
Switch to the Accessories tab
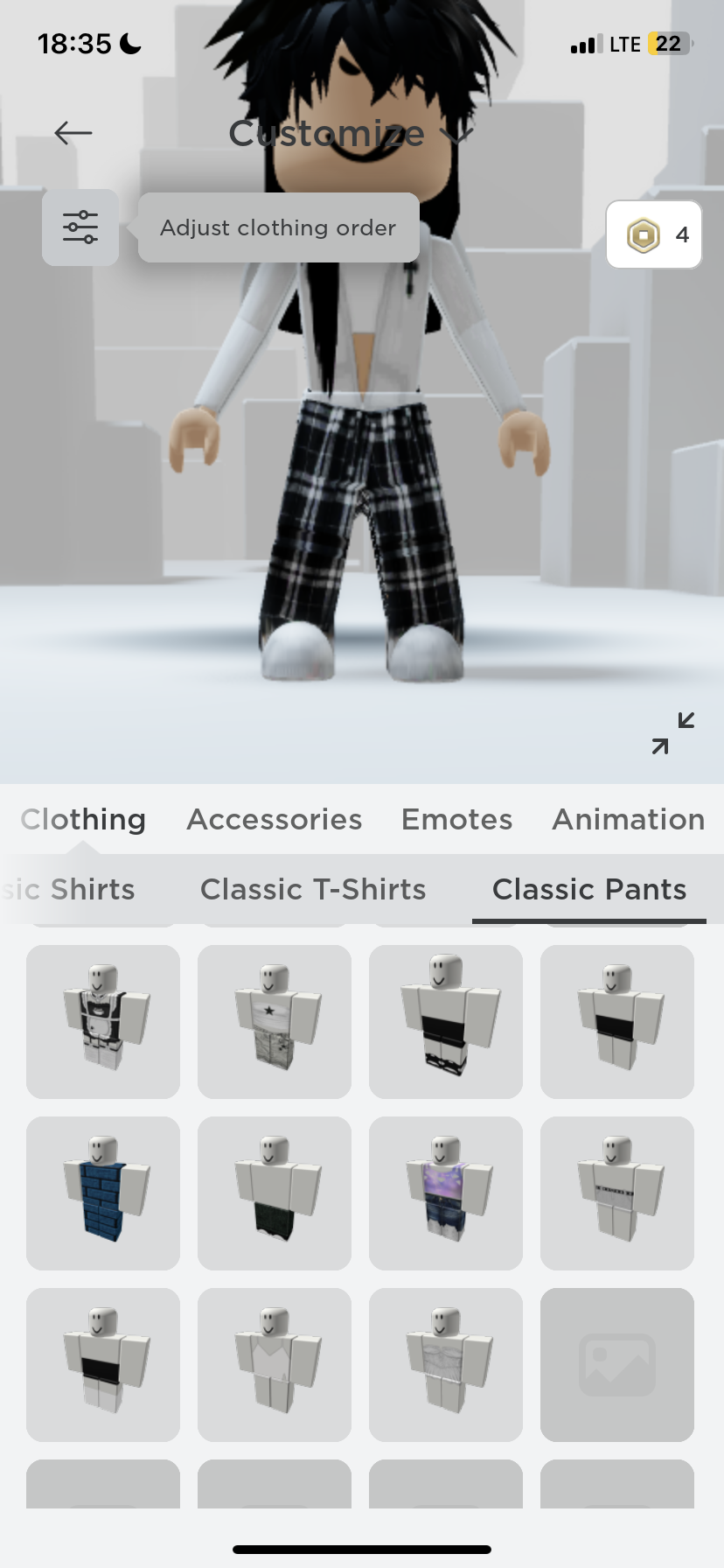(x=275, y=820)
